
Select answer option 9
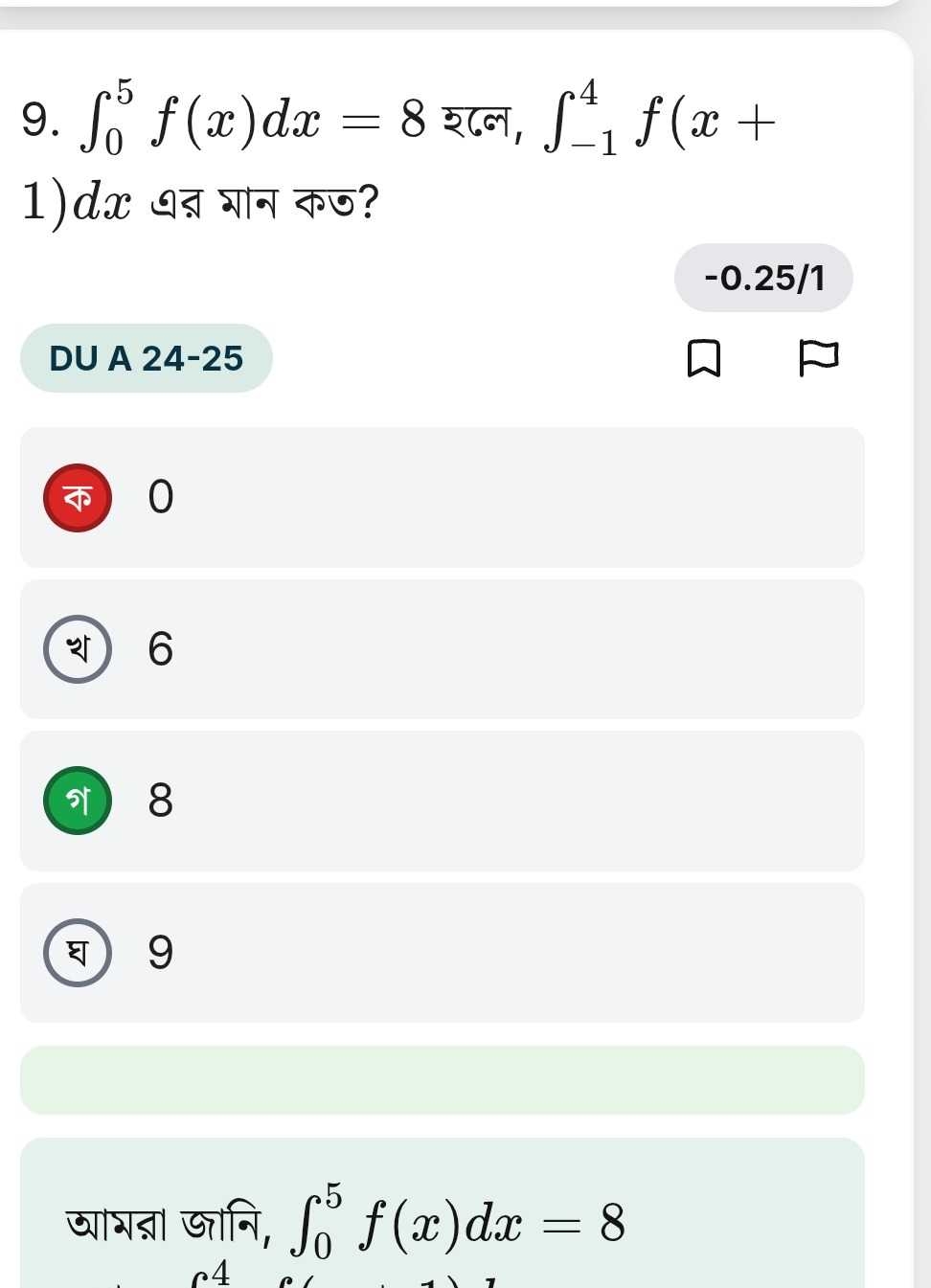pos(441,954)
